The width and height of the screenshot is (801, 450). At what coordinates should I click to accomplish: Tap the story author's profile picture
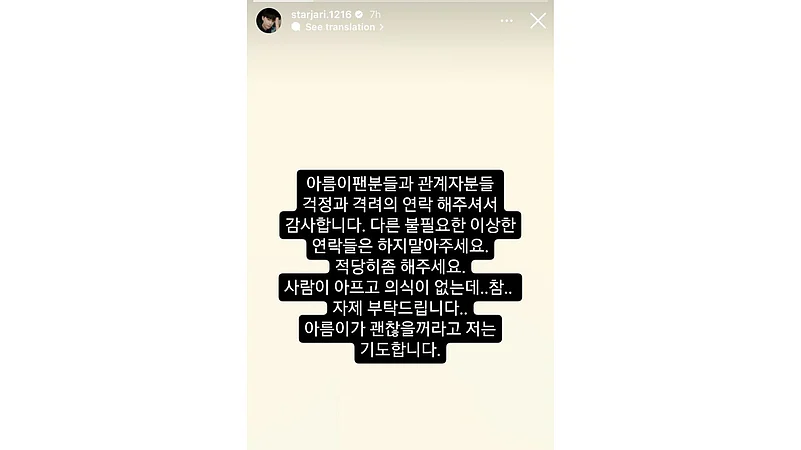pos(268,20)
